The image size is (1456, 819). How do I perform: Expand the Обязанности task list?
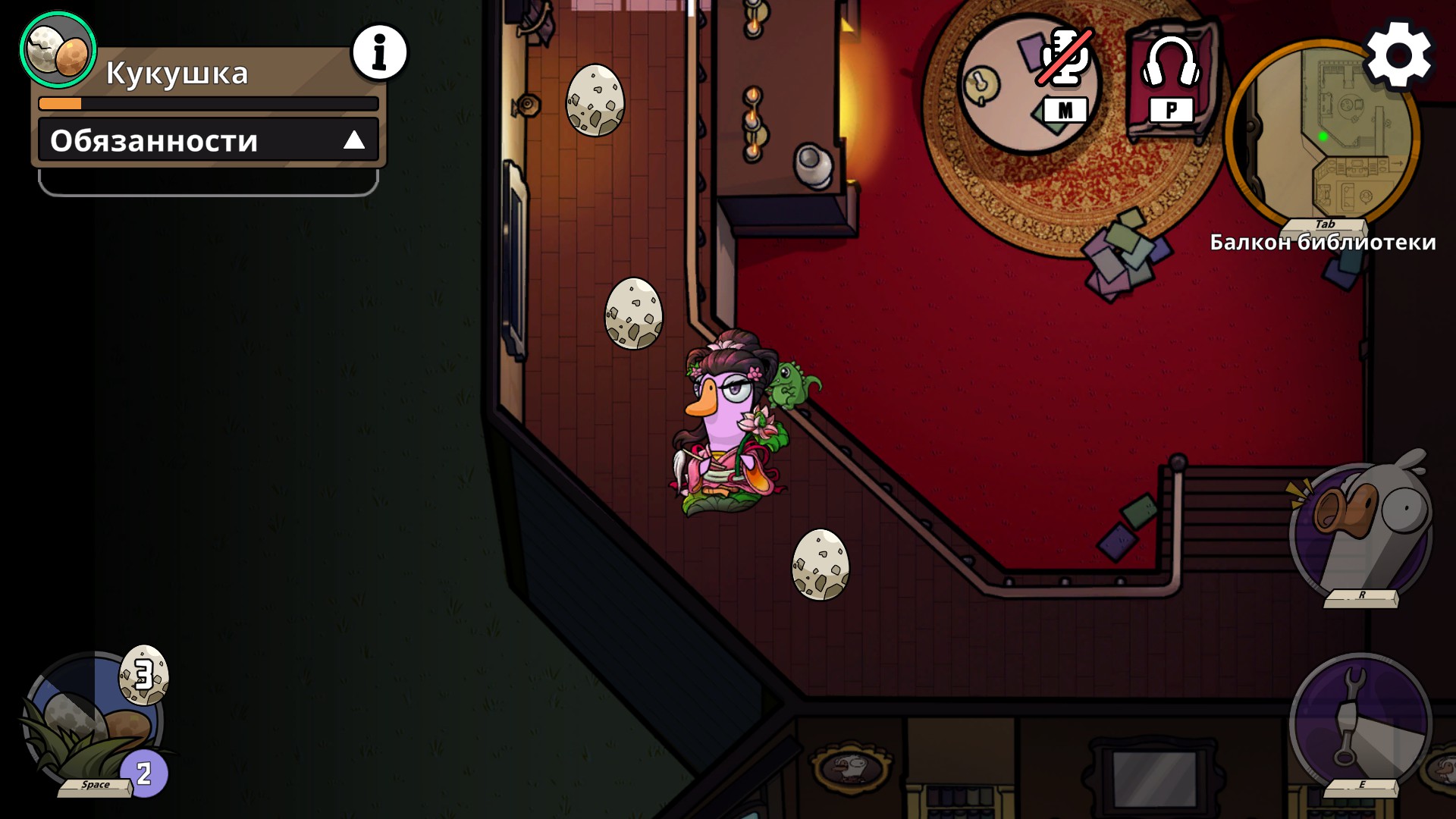[x=208, y=140]
